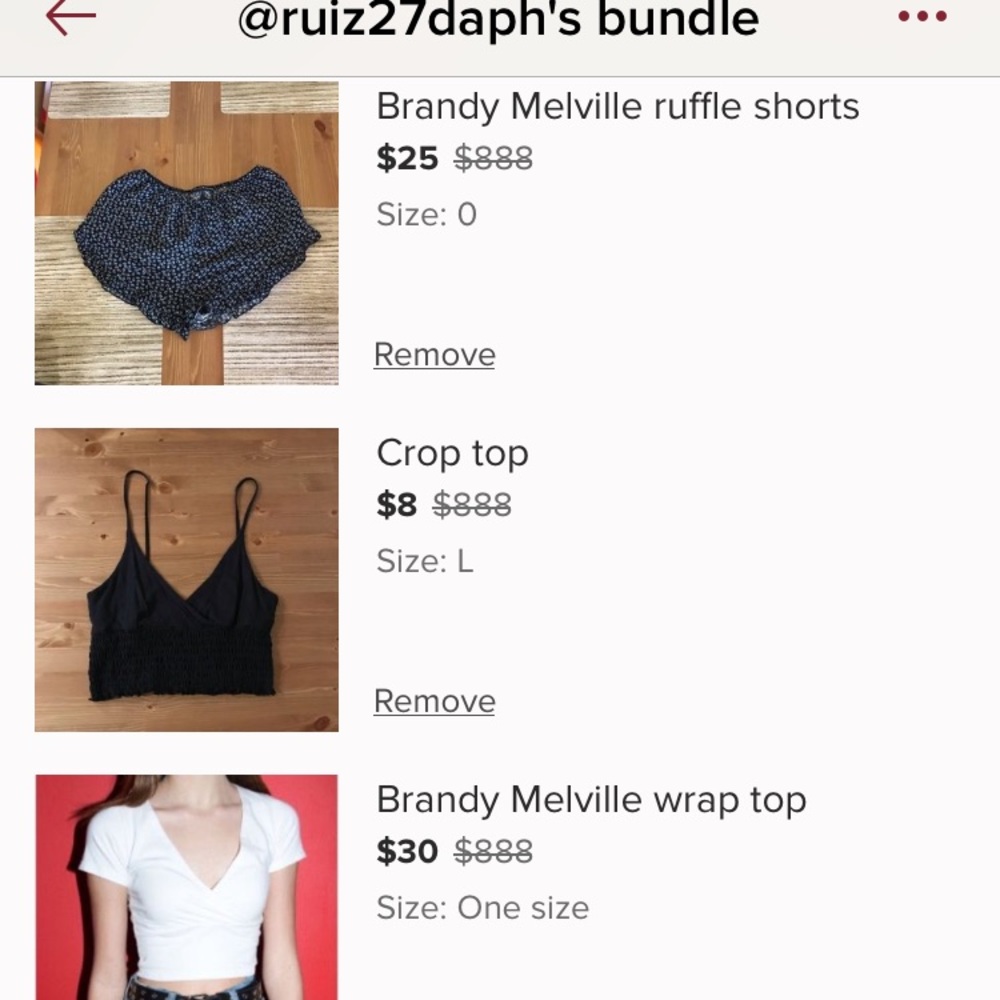Open the Brandy Melville ruffle shorts photo
Viewport: 1000px width, 1000px height.
(x=187, y=233)
